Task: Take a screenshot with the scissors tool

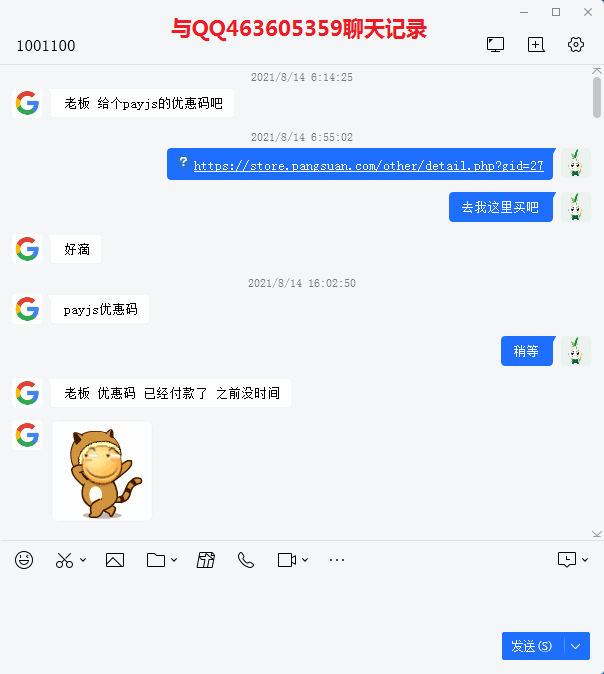Action: click(65, 560)
